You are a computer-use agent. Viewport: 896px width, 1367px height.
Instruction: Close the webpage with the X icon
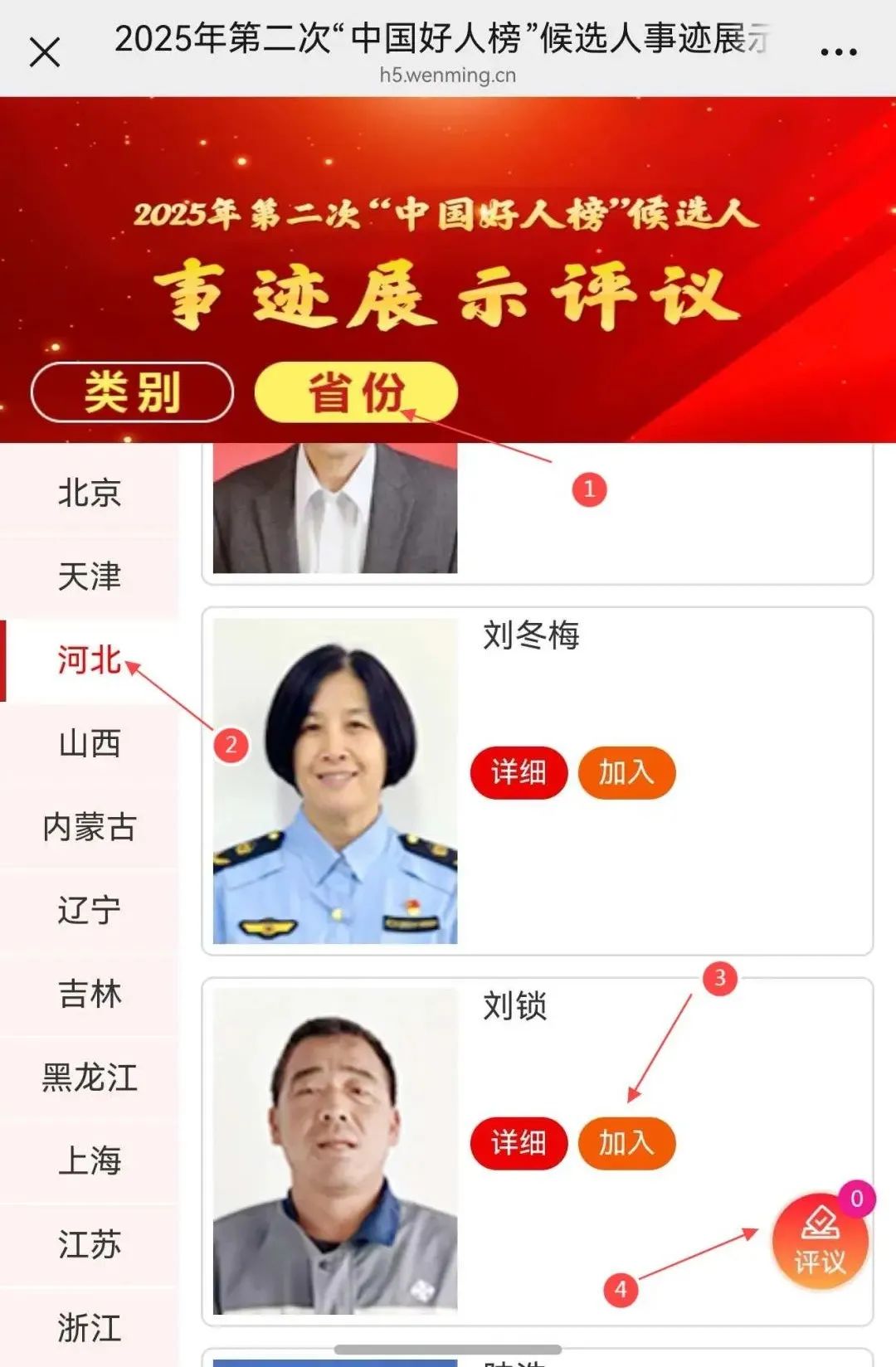click(x=45, y=52)
